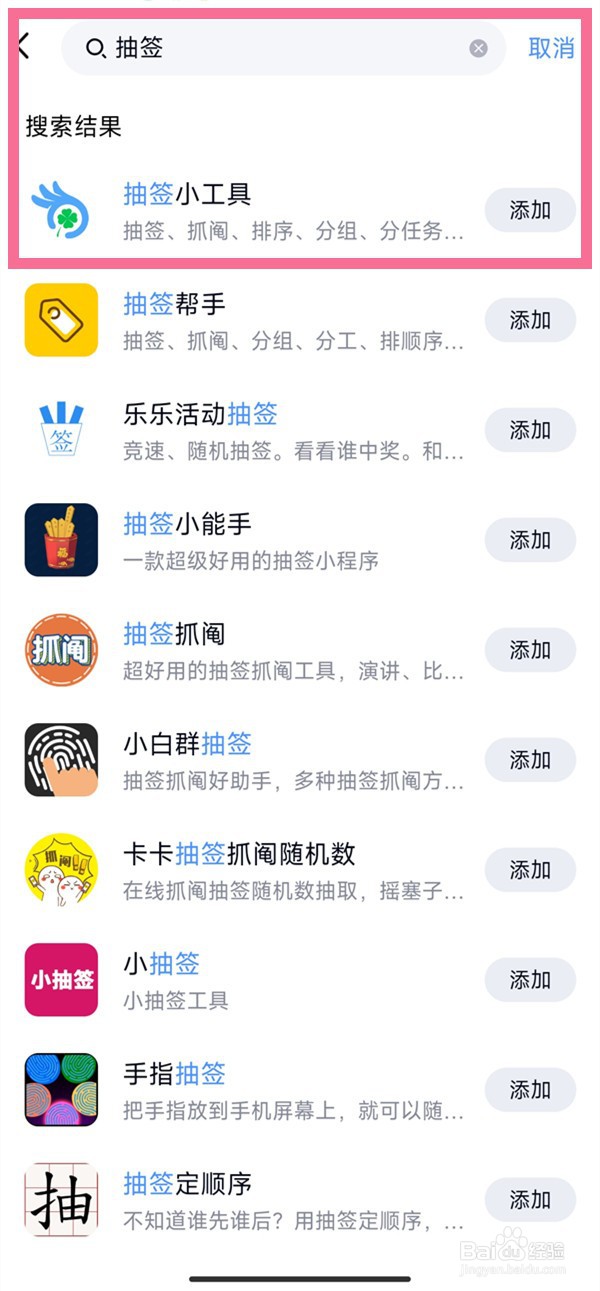Add the 抽签小工具 mini program
This screenshot has height=1291, width=600.
pyautogui.click(x=530, y=210)
